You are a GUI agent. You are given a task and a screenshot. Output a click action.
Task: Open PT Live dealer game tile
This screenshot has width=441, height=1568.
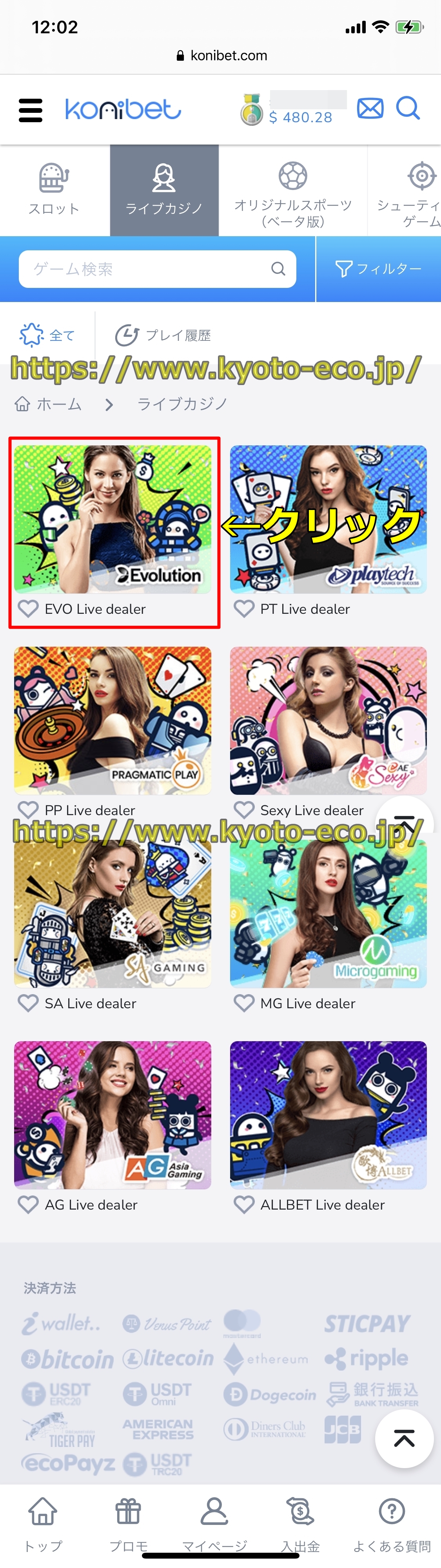click(x=328, y=519)
